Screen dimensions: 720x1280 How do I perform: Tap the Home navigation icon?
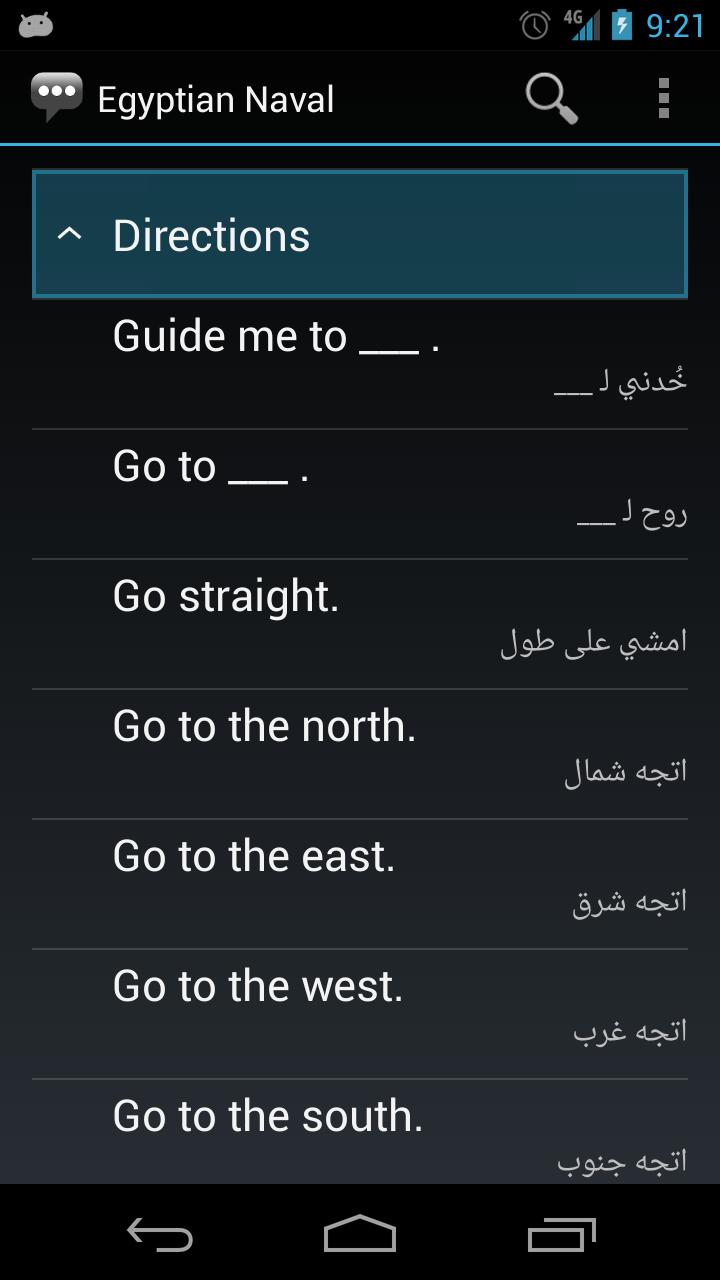click(360, 1235)
